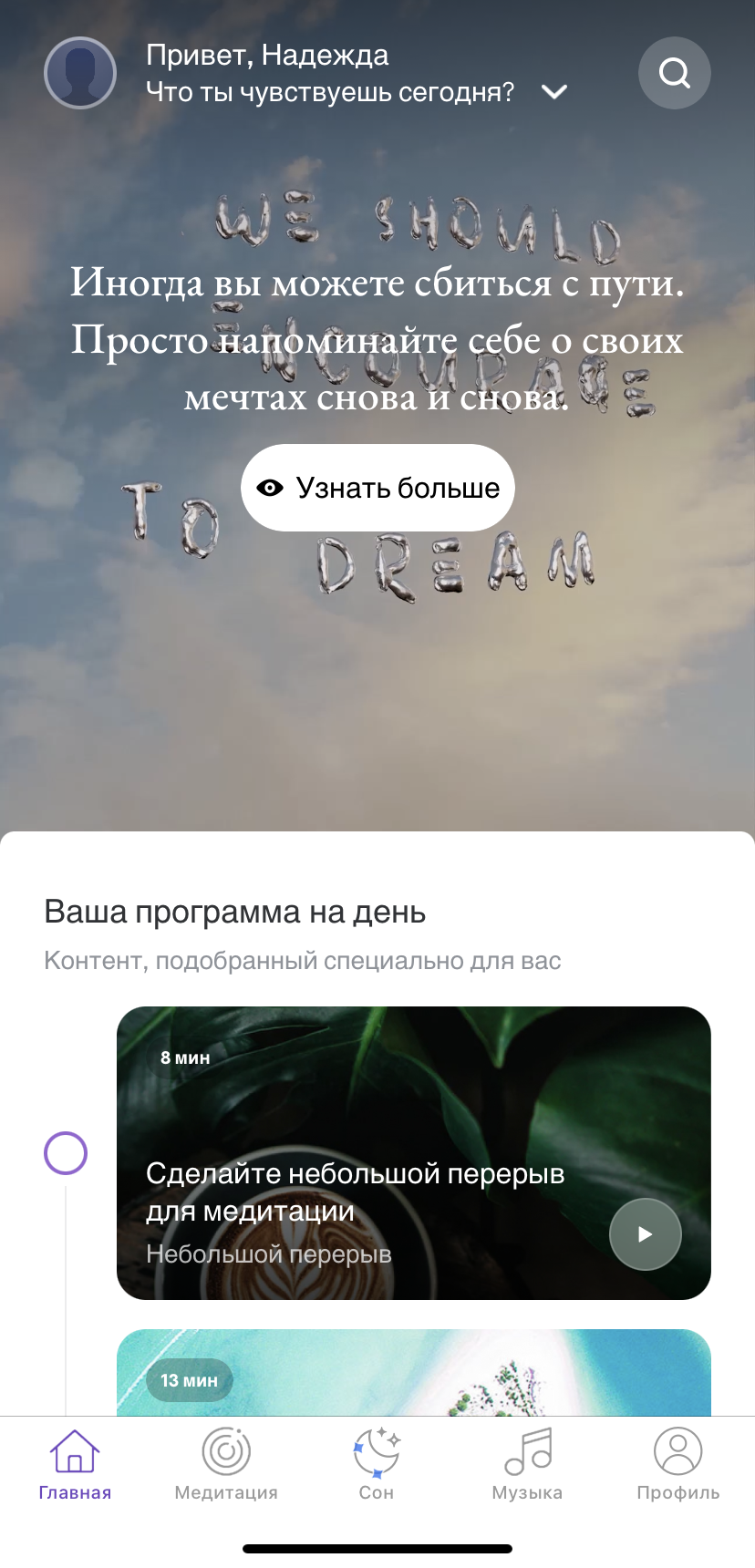
Task: Play the "Небольшой перерыв" meditation
Action: click(645, 1234)
